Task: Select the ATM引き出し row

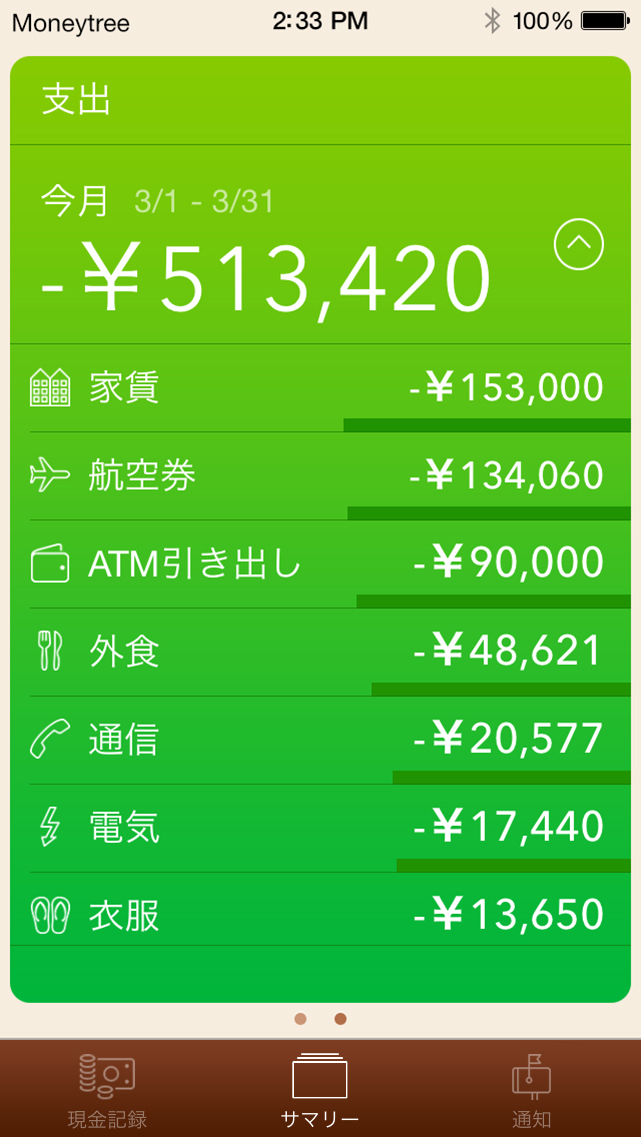Action: click(320, 564)
